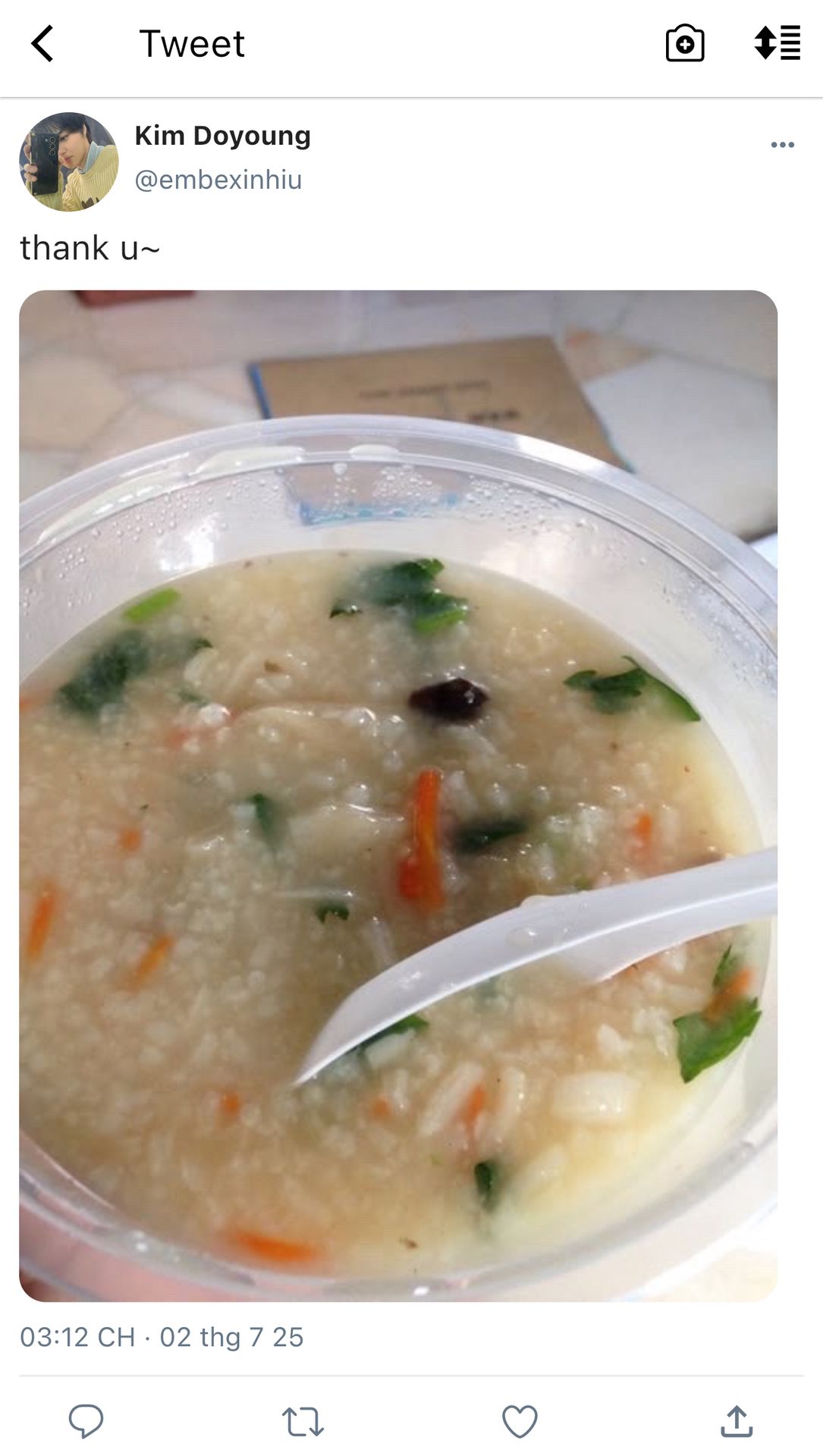Open the tweet's three-dot menu
This screenshot has width=823, height=1456.
(782, 144)
